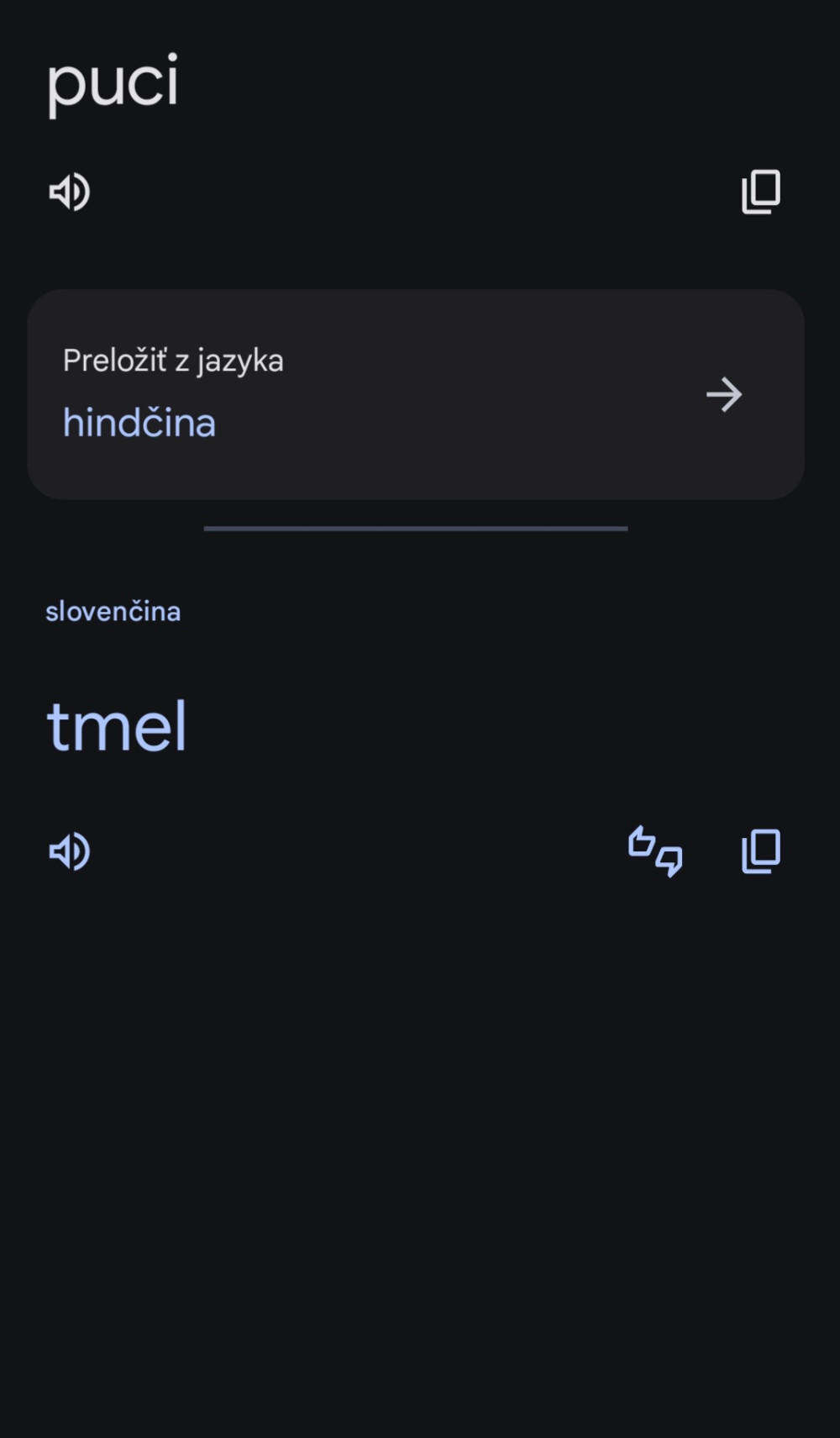Copy the source text puci
The width and height of the screenshot is (840, 1438).
[x=761, y=192]
